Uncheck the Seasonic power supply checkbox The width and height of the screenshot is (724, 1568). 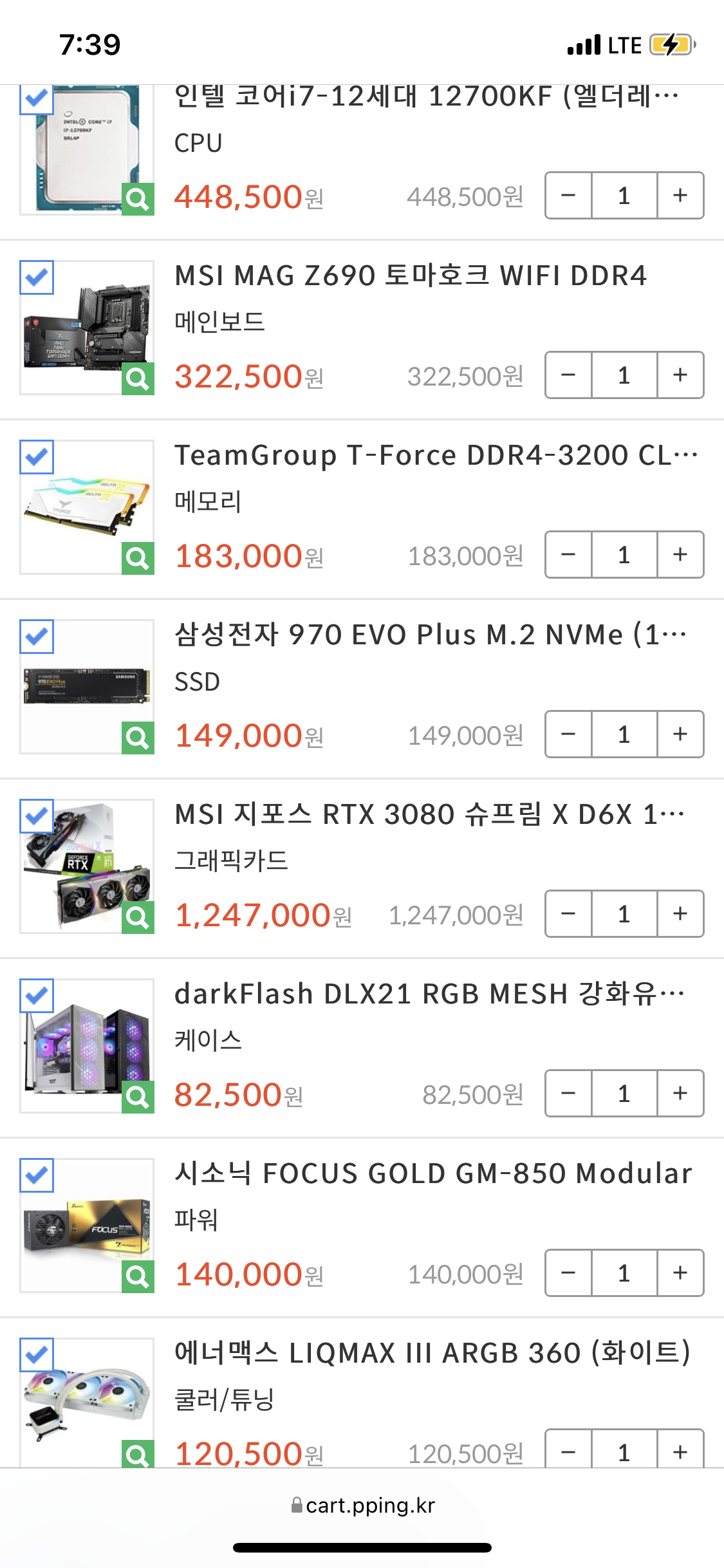(x=36, y=1175)
